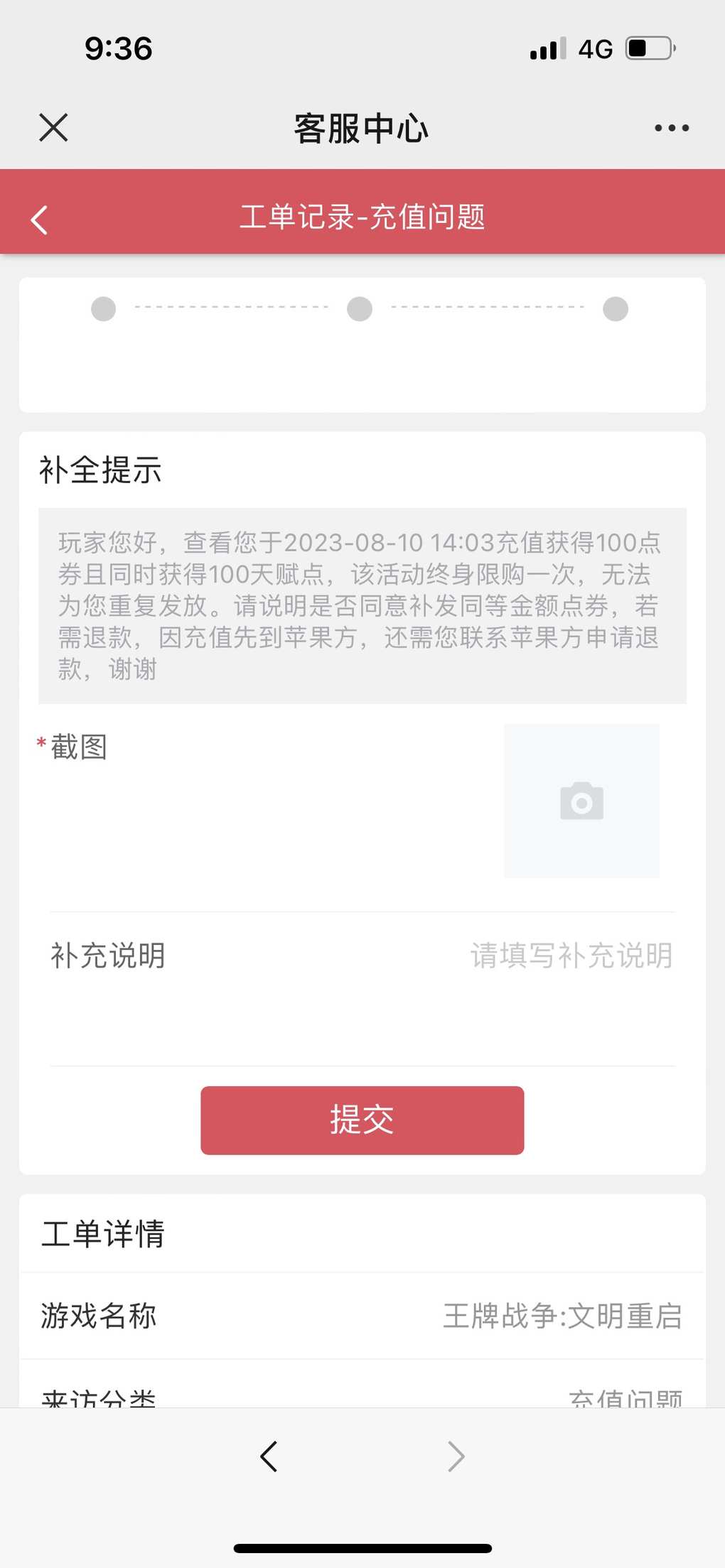Go back from the 工单记录-充值问题 header

tap(40, 220)
